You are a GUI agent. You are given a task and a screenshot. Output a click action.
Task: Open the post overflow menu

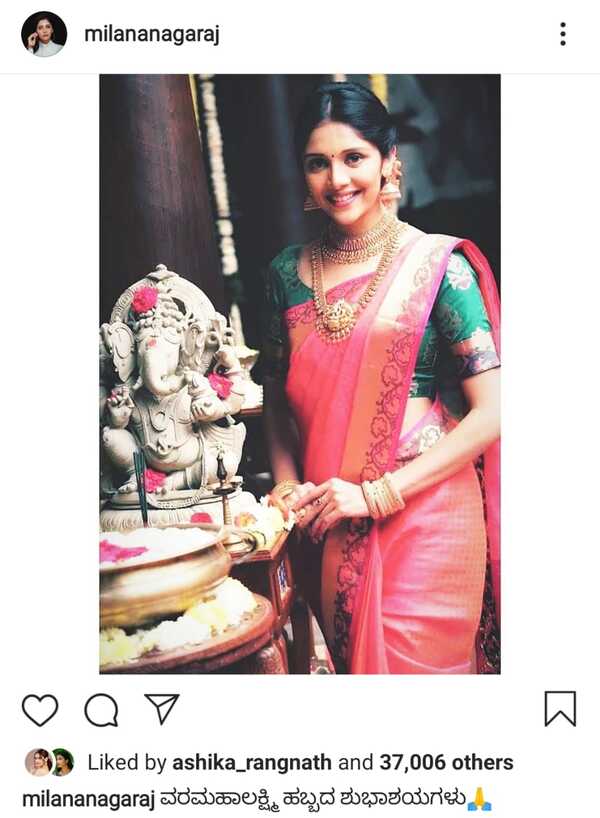click(563, 34)
